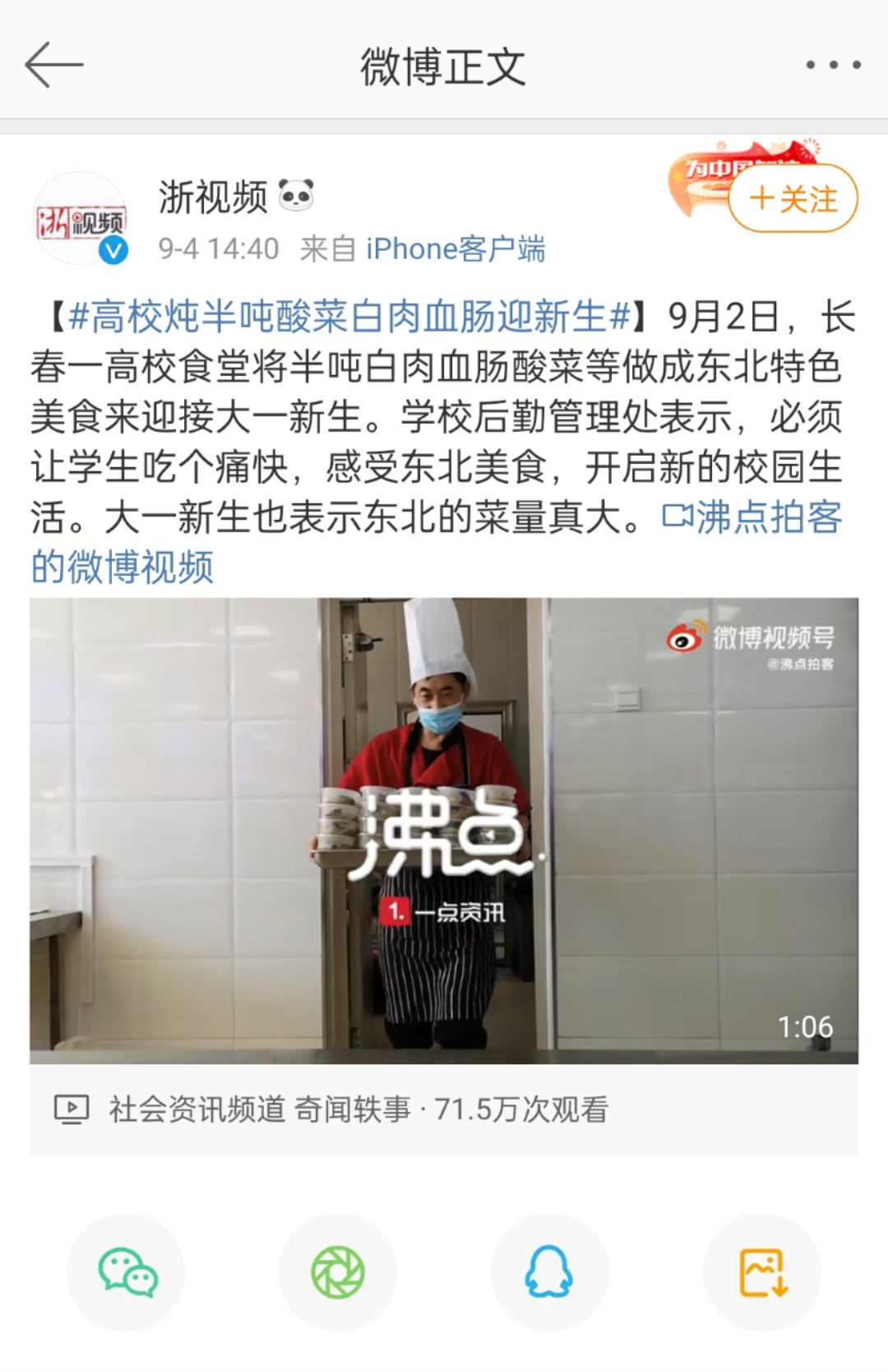Share the post to WeChat Moments
The image size is (888, 1372).
338,1272
